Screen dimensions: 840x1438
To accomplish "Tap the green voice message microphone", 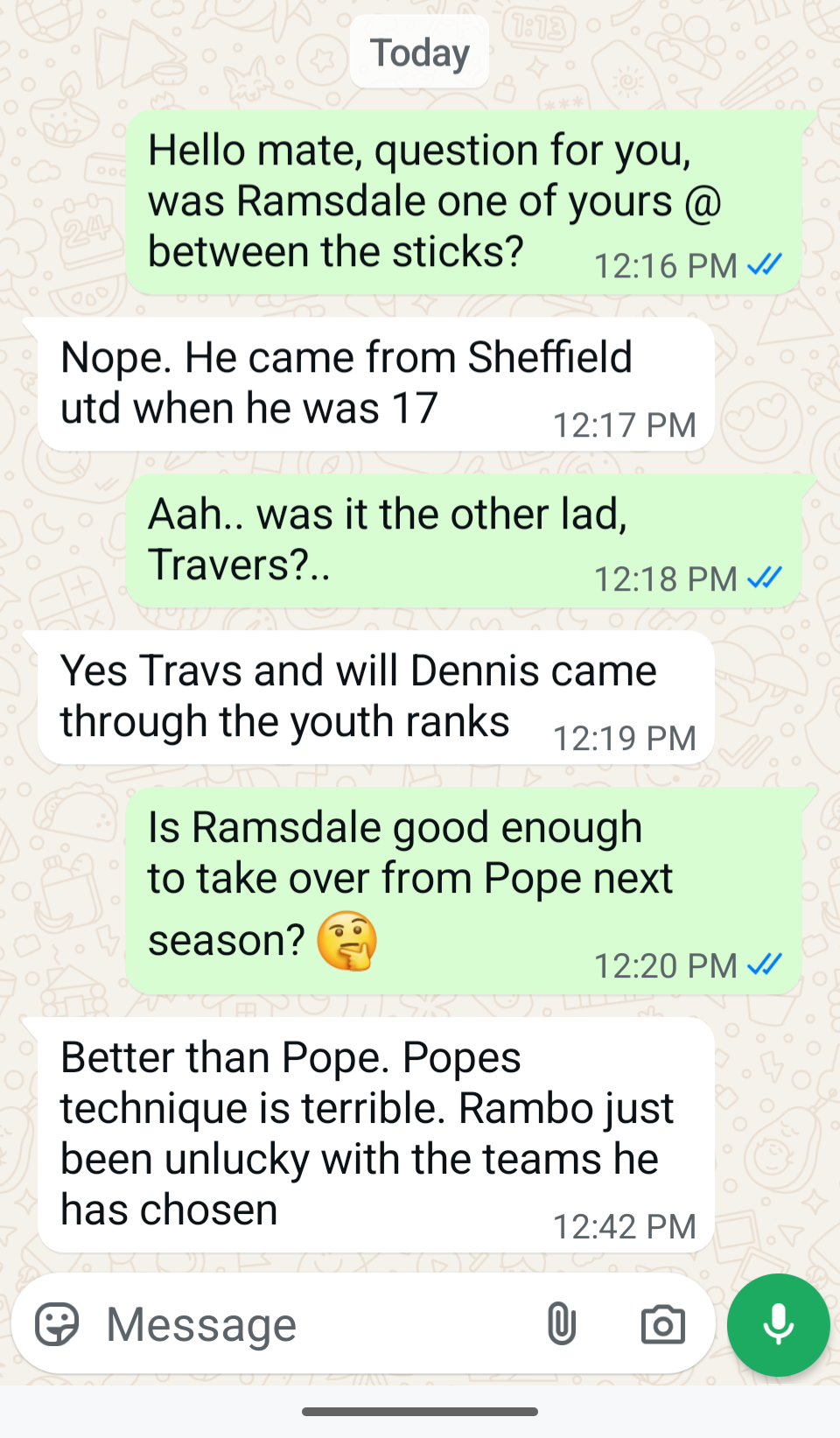I will click(x=778, y=1324).
